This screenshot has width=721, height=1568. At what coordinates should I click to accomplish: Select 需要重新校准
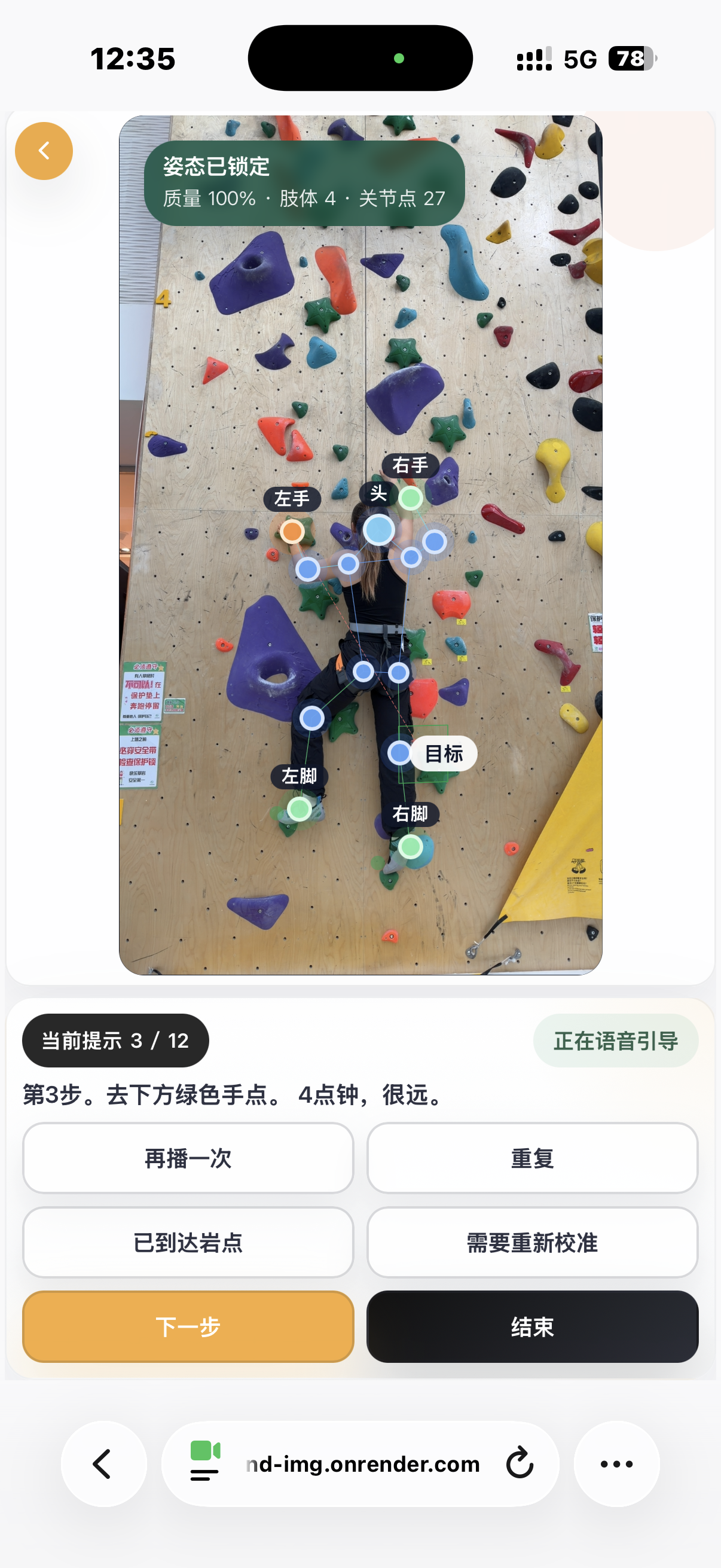tap(533, 1242)
